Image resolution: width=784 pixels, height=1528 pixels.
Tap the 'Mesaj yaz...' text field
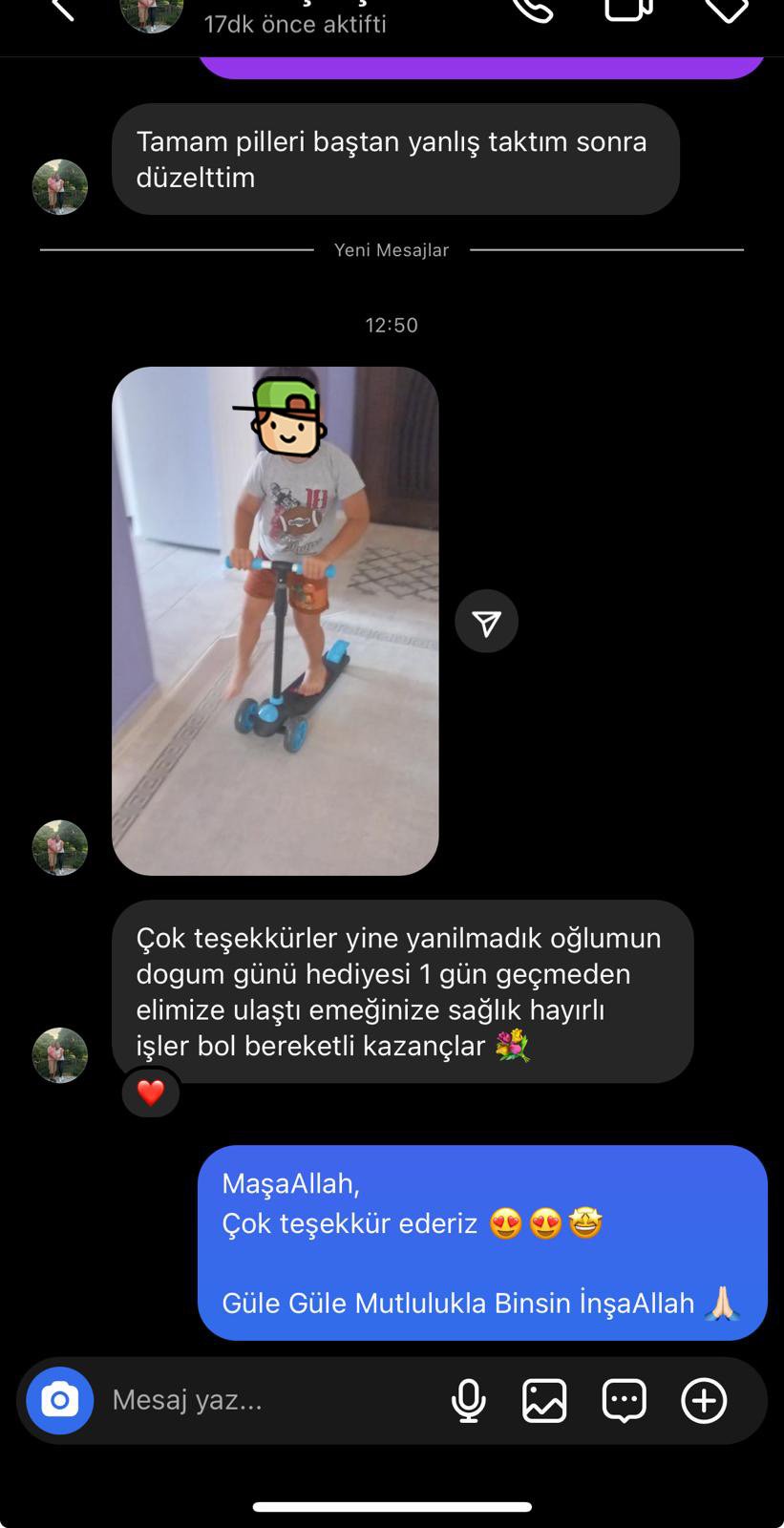coord(267,1401)
